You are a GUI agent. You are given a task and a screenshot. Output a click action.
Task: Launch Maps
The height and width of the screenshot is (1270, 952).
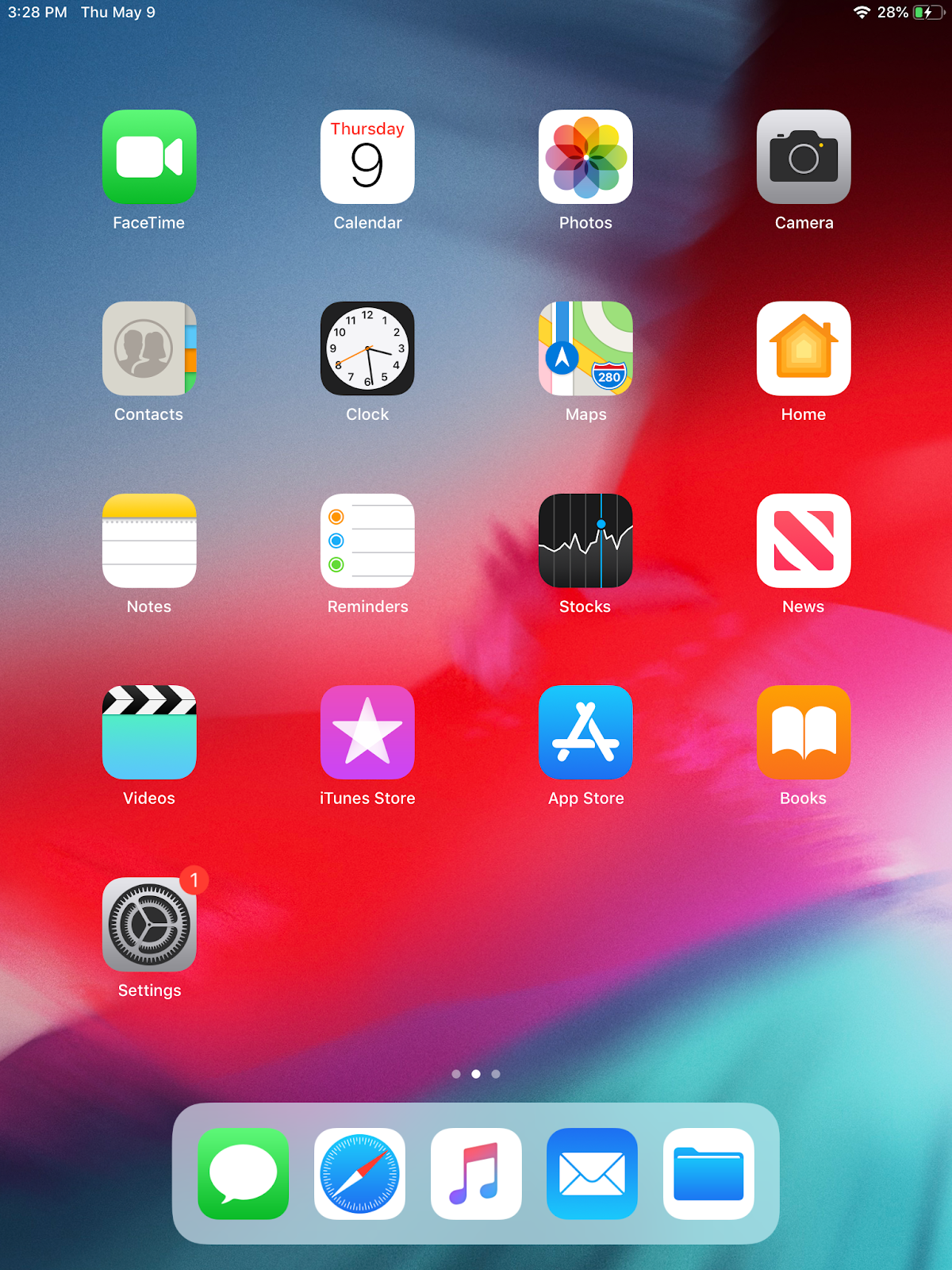pos(585,348)
